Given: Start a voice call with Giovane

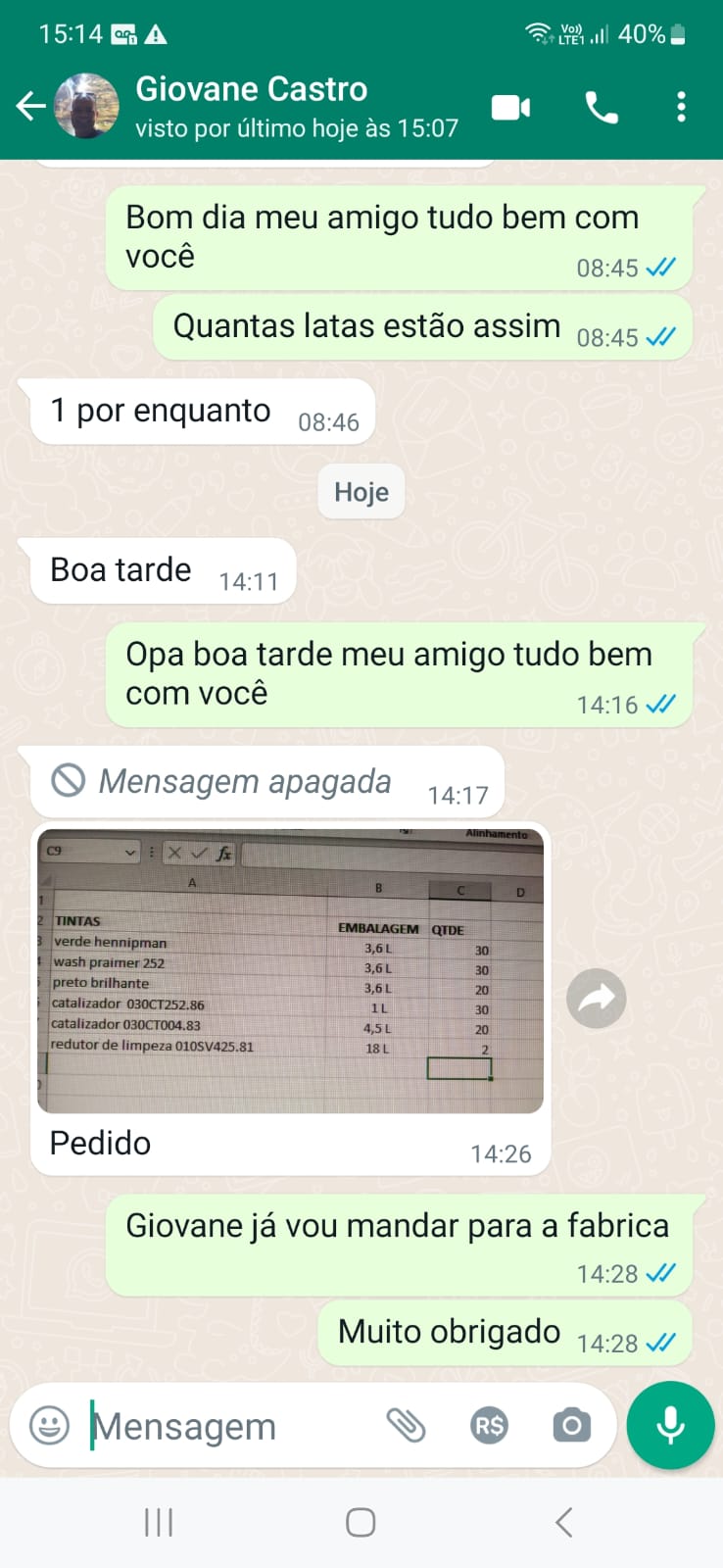Looking at the screenshot, I should click(x=601, y=107).
